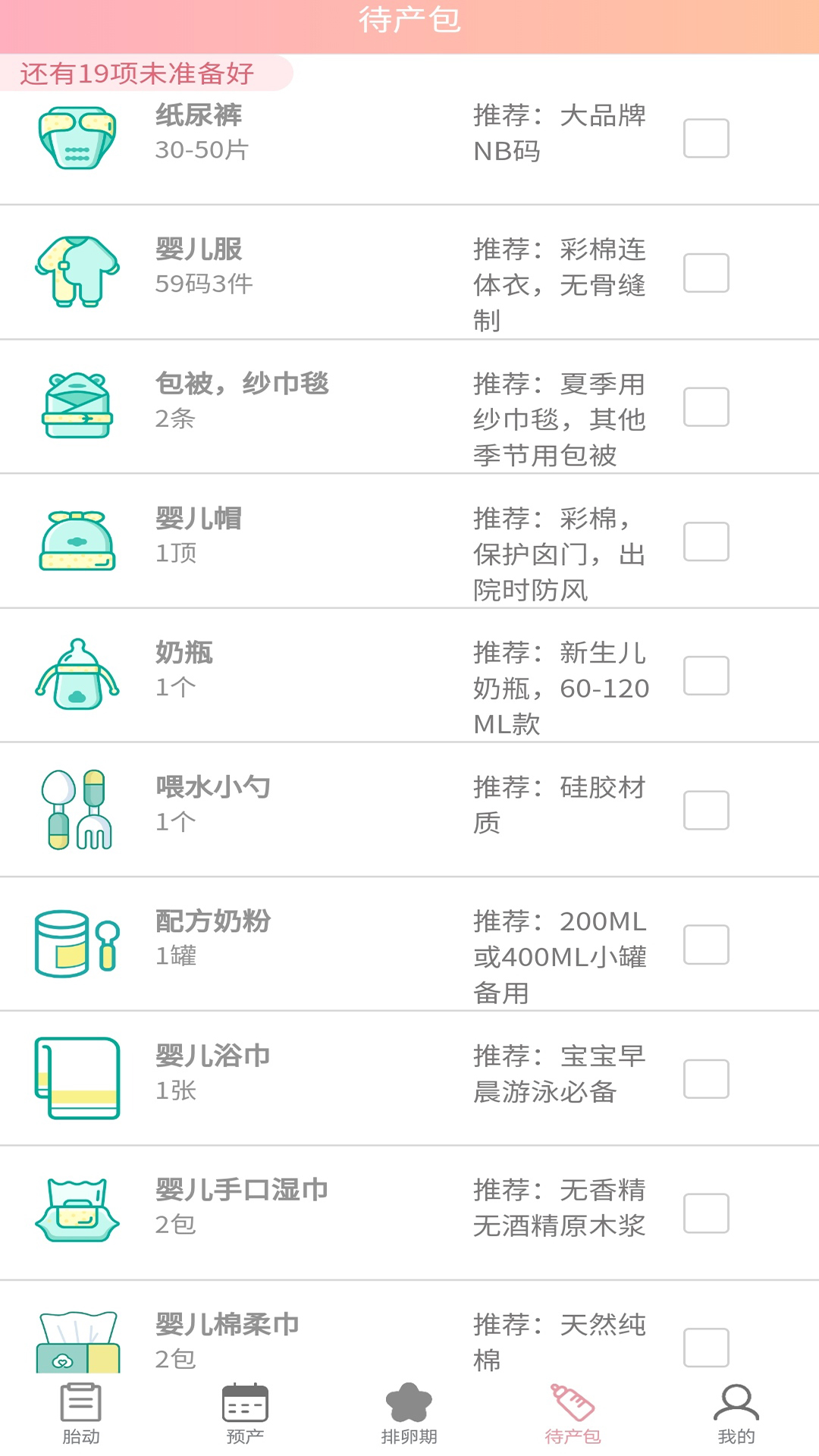The width and height of the screenshot is (819, 1456).
Task: Check the 婴儿帽 item box
Action: tap(706, 541)
